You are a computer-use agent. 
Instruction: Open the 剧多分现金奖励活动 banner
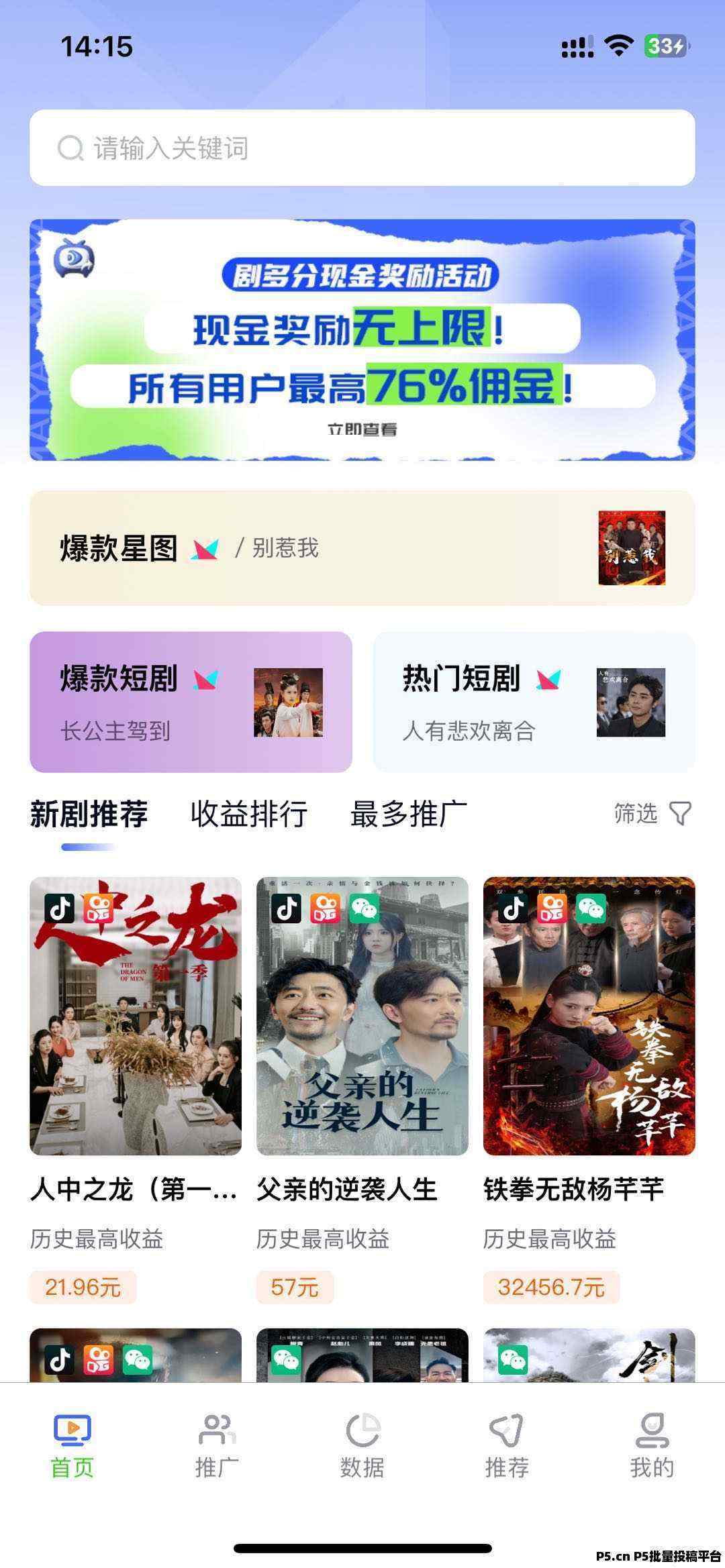point(362,339)
